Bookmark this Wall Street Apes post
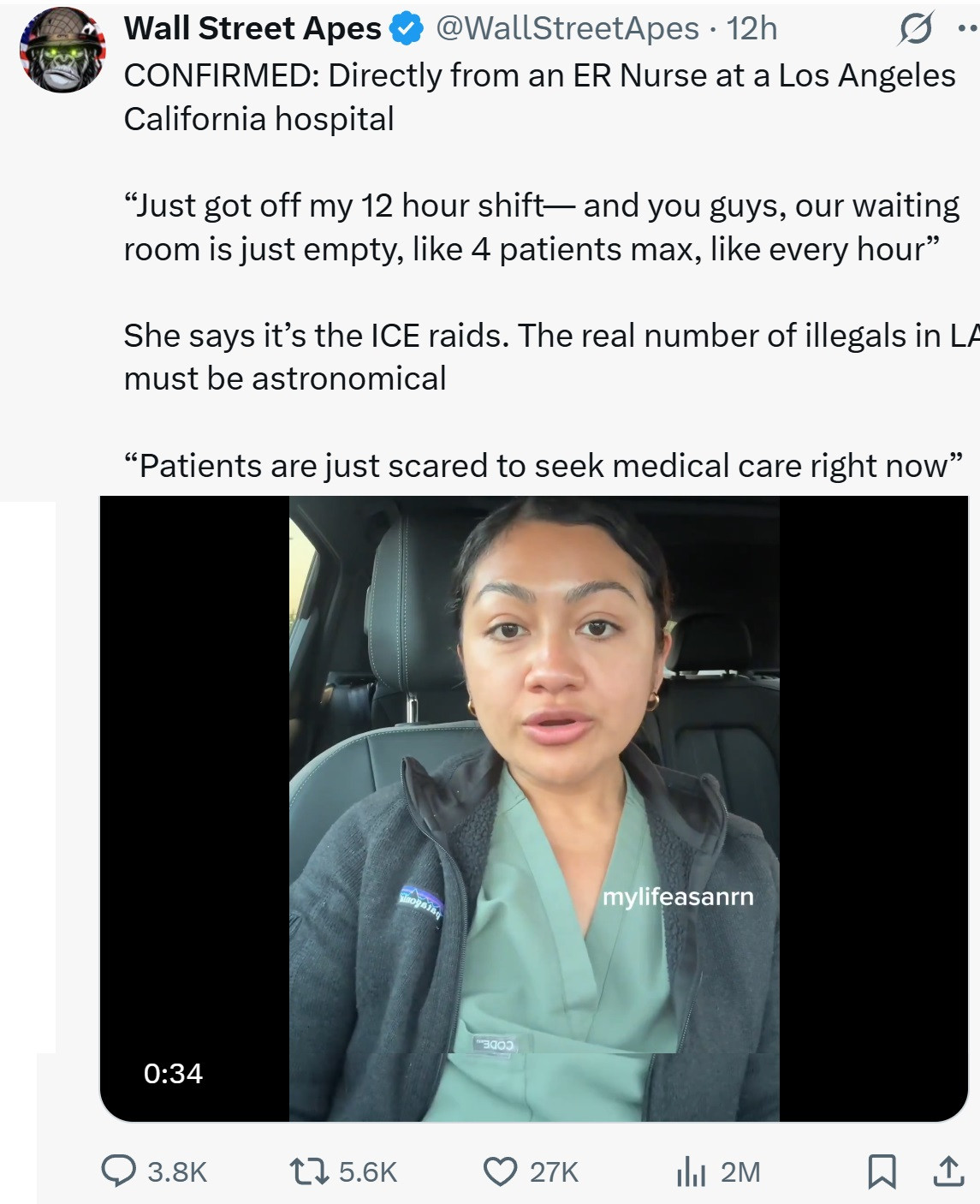The height and width of the screenshot is (1204, 980). coord(882,1171)
